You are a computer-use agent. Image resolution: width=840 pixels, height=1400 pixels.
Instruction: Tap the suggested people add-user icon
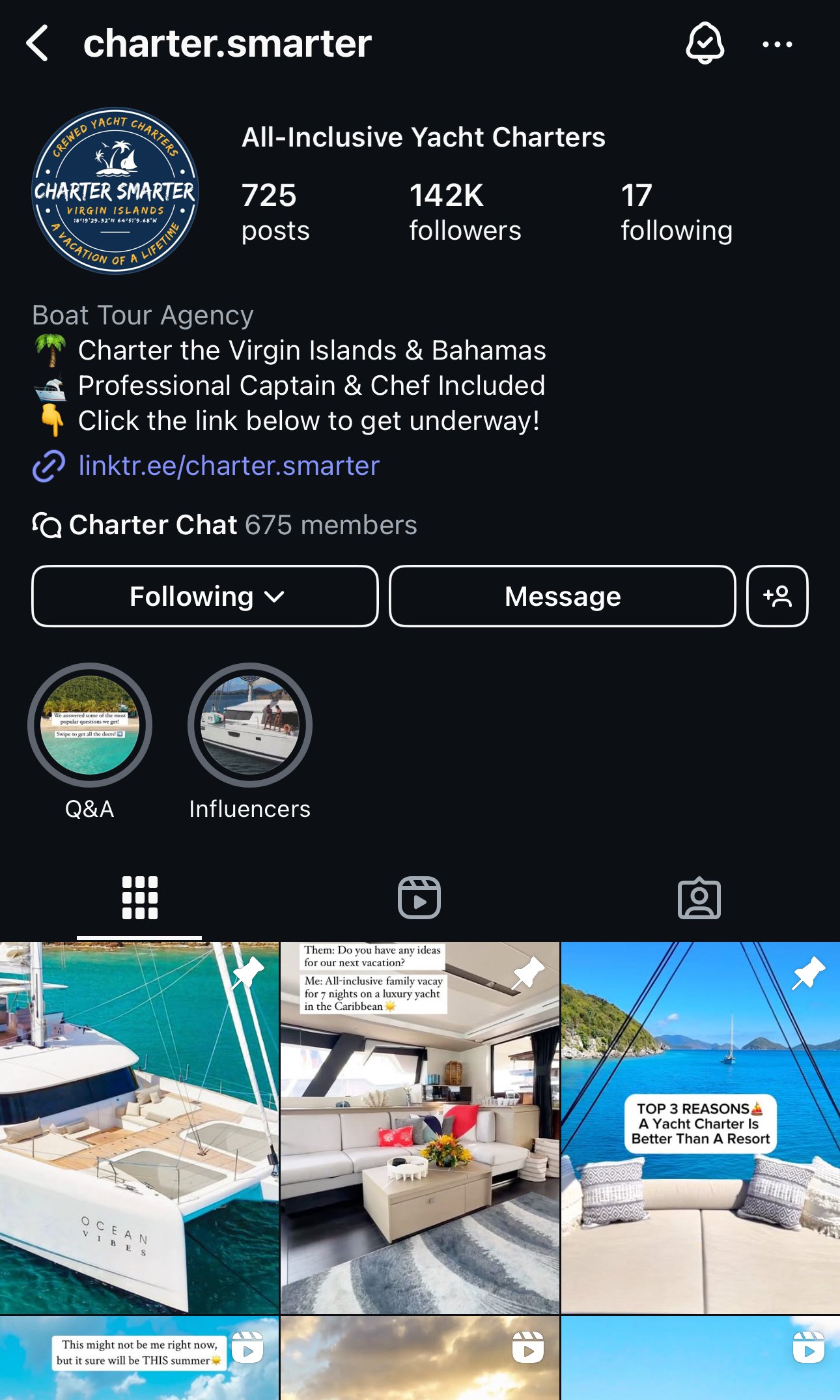point(777,596)
